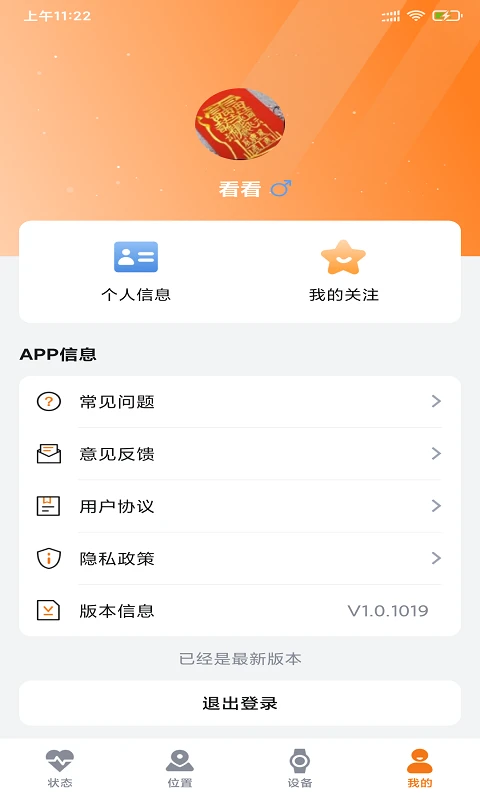Select the 我的 tab
The image size is (480, 800).
(420, 768)
